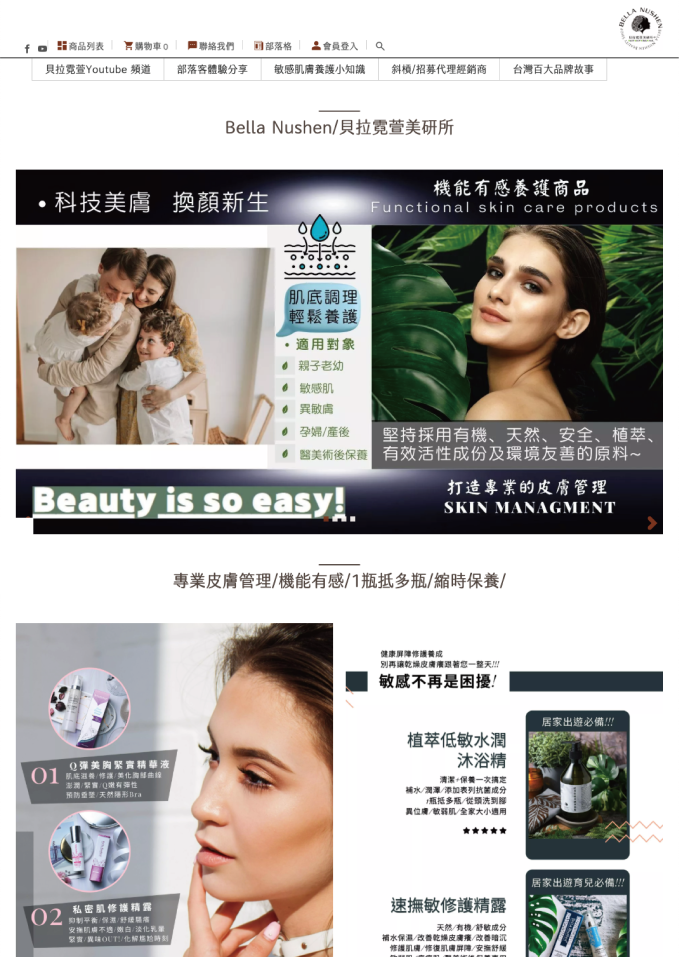The height and width of the screenshot is (957, 679).
Task: Open the 部落格 blog
Action: tap(273, 46)
